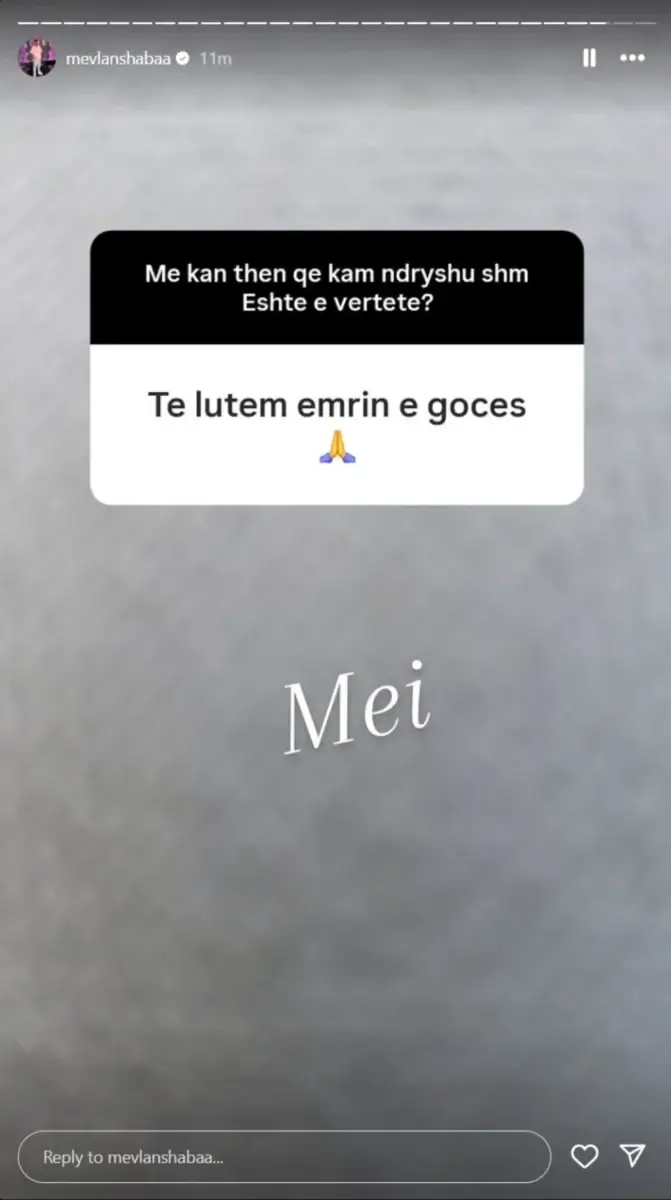Screen dimensions: 671x1200
Task: Open the mevlanshabaa username link
Action: [x=119, y=59]
